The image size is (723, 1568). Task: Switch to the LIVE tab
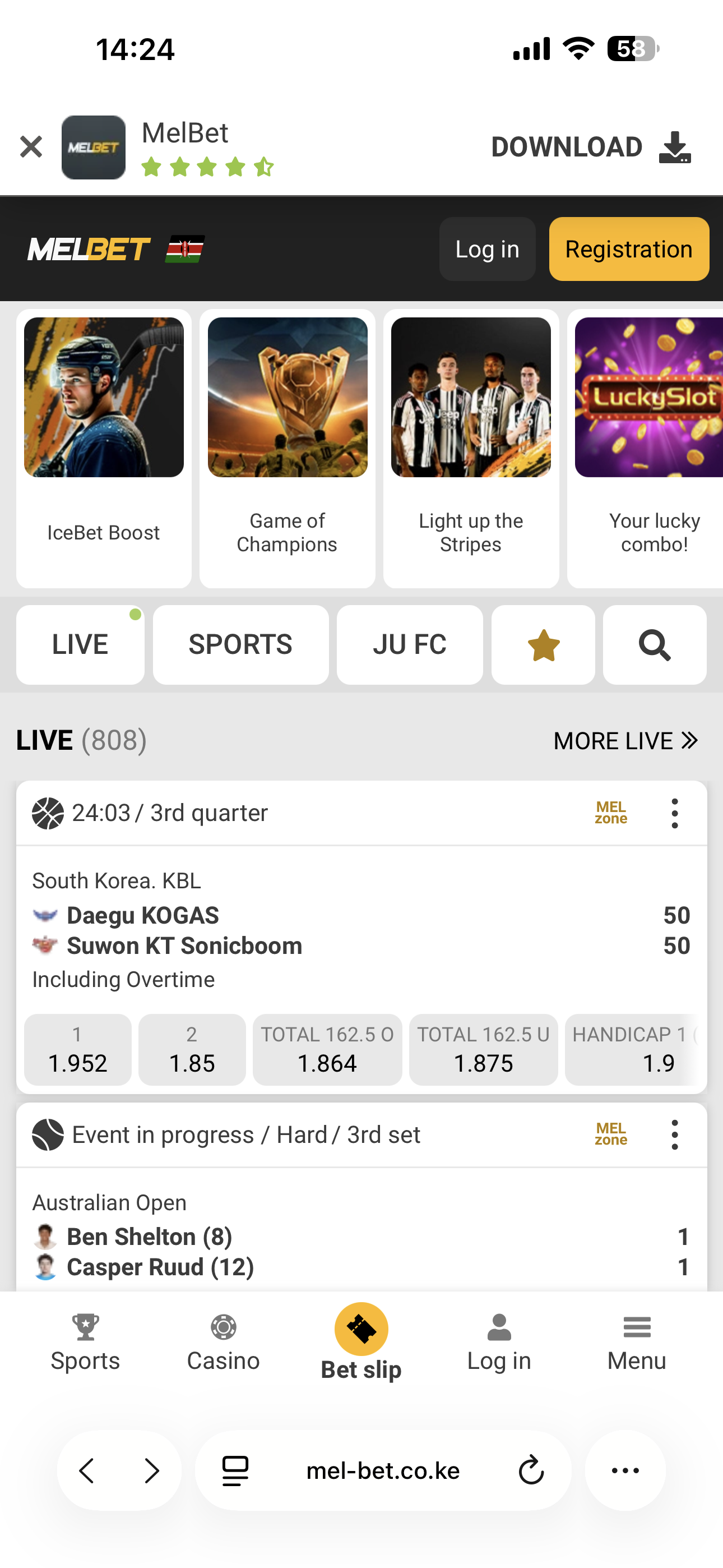pos(80,644)
